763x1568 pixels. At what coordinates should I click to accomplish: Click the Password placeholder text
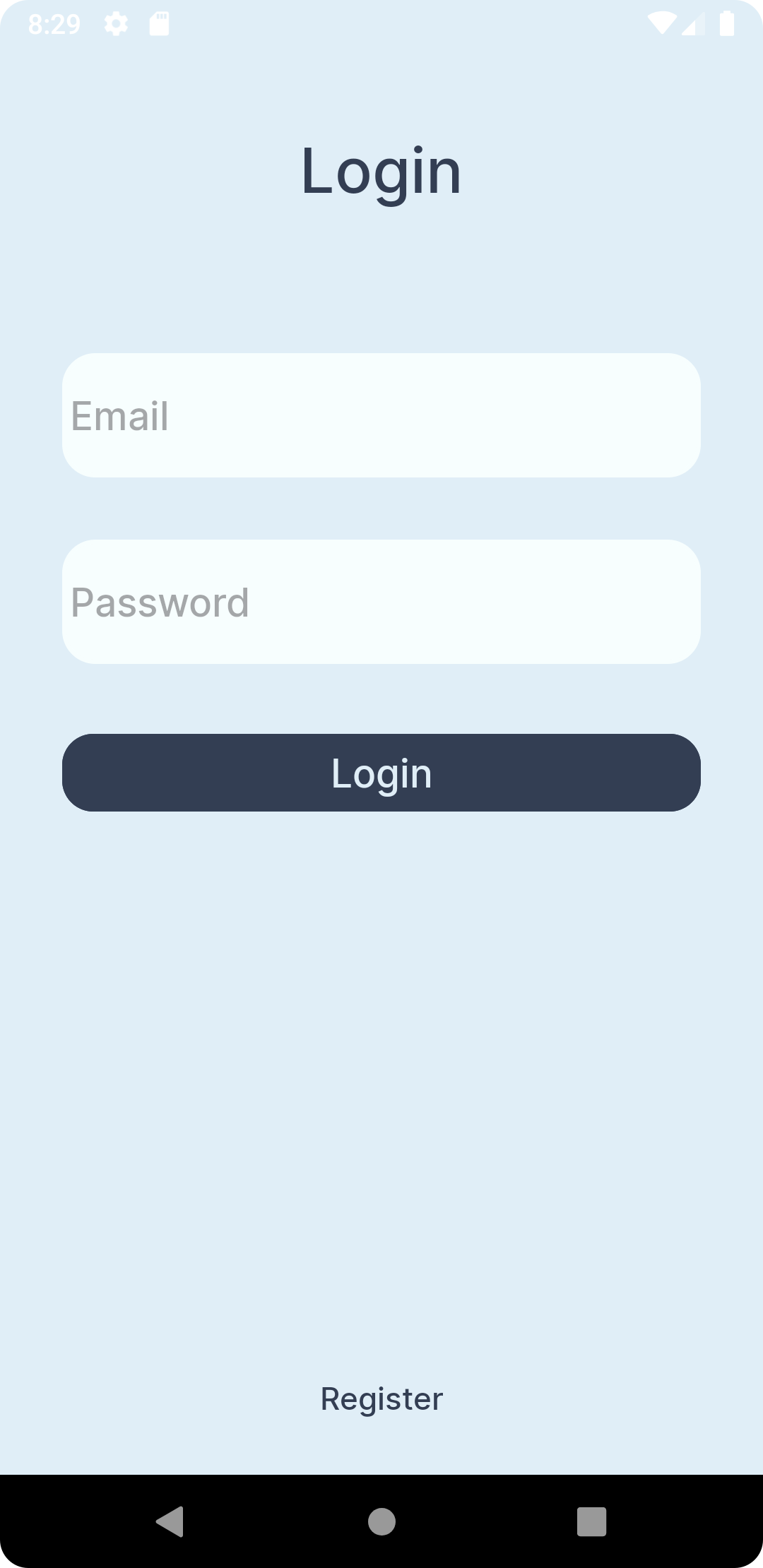click(160, 602)
